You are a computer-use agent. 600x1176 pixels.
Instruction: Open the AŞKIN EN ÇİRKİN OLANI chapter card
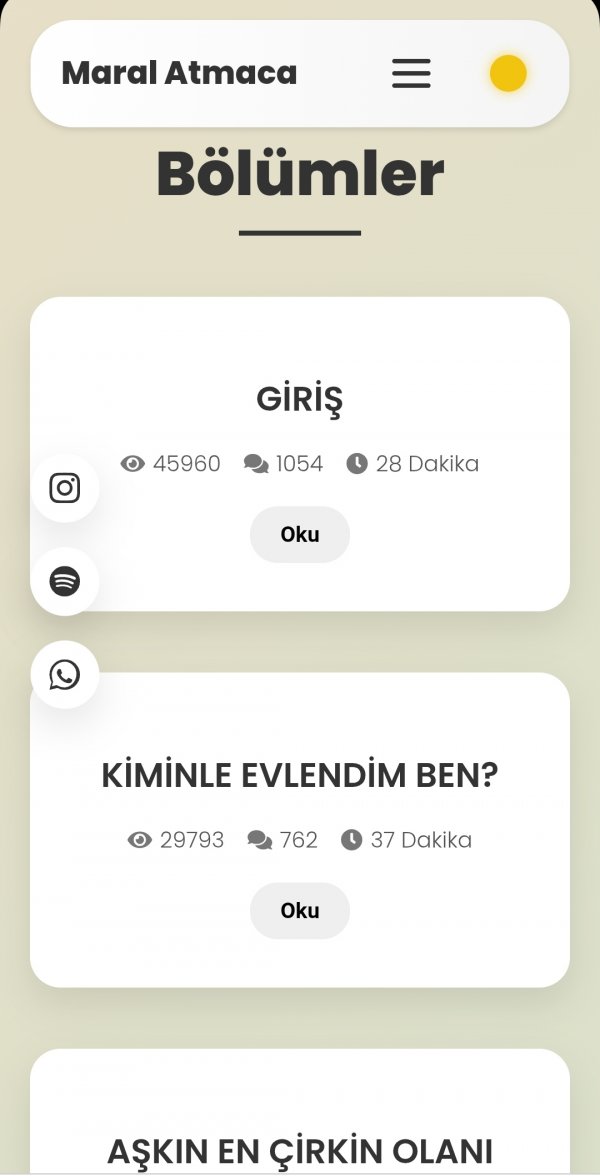[300, 1112]
